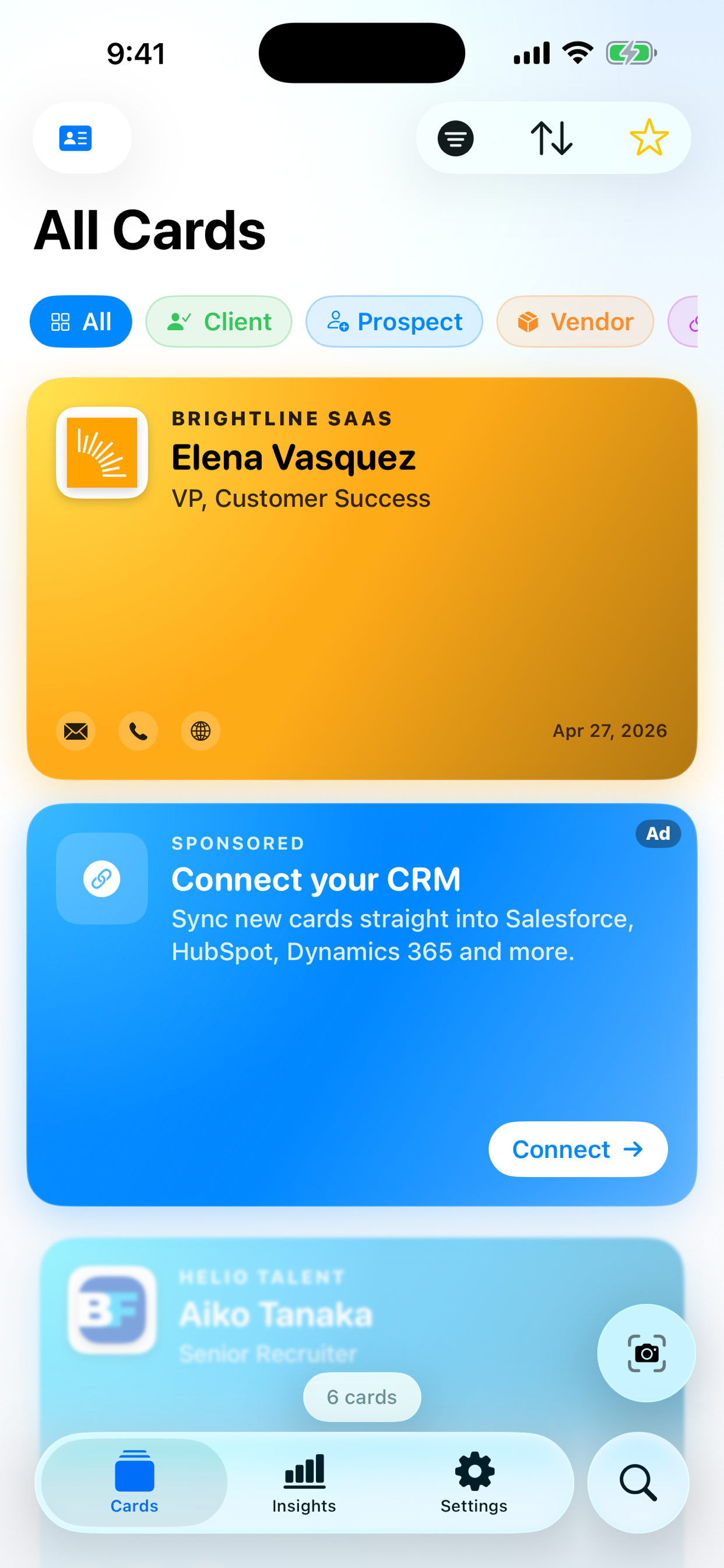Tap the 6 cards counter pill
The image size is (724, 1568).
coord(361,1398)
